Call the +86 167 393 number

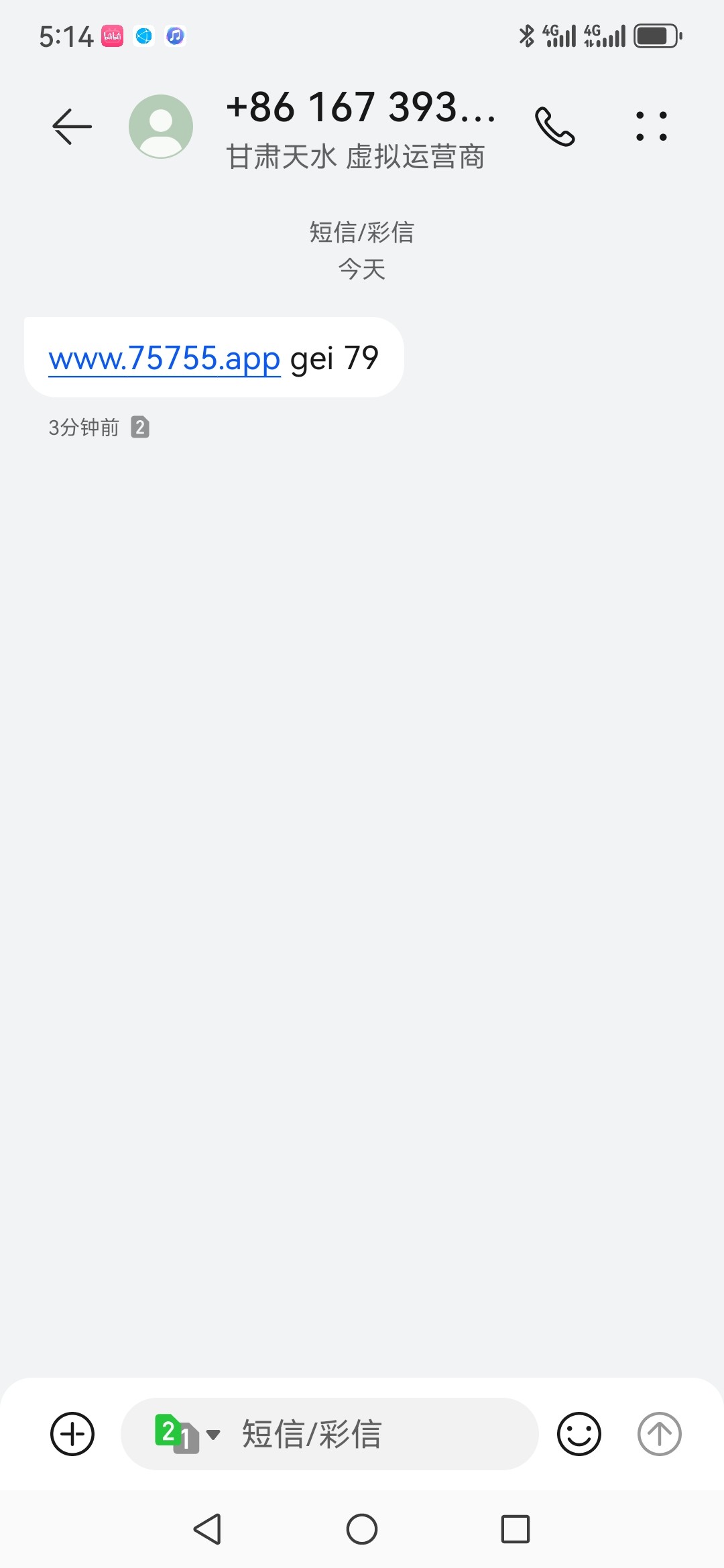click(554, 126)
